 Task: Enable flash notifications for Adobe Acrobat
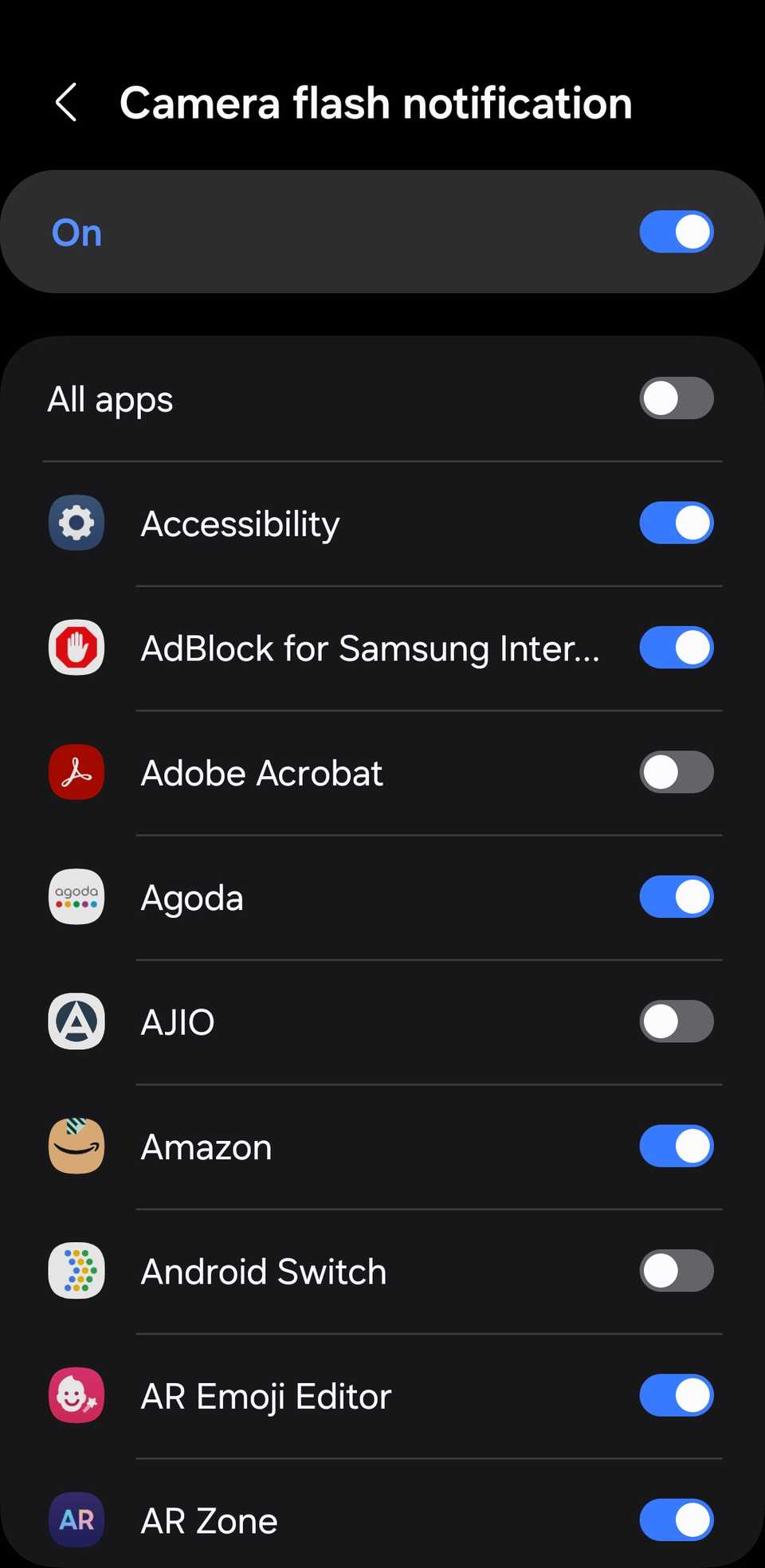click(x=677, y=772)
